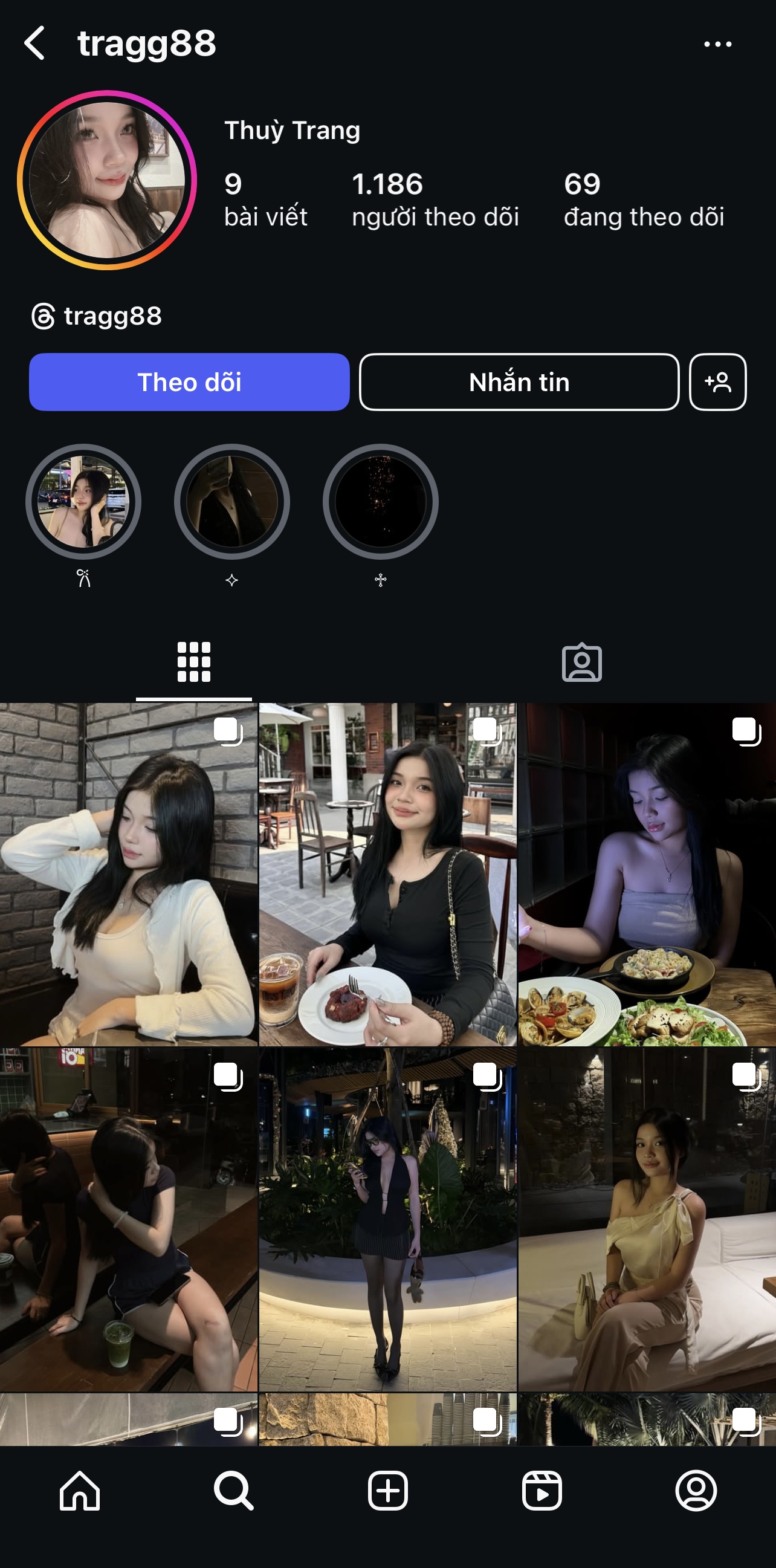View Thuỳ Trang's story from profile picture
The height and width of the screenshot is (1568, 776).
pos(107,180)
